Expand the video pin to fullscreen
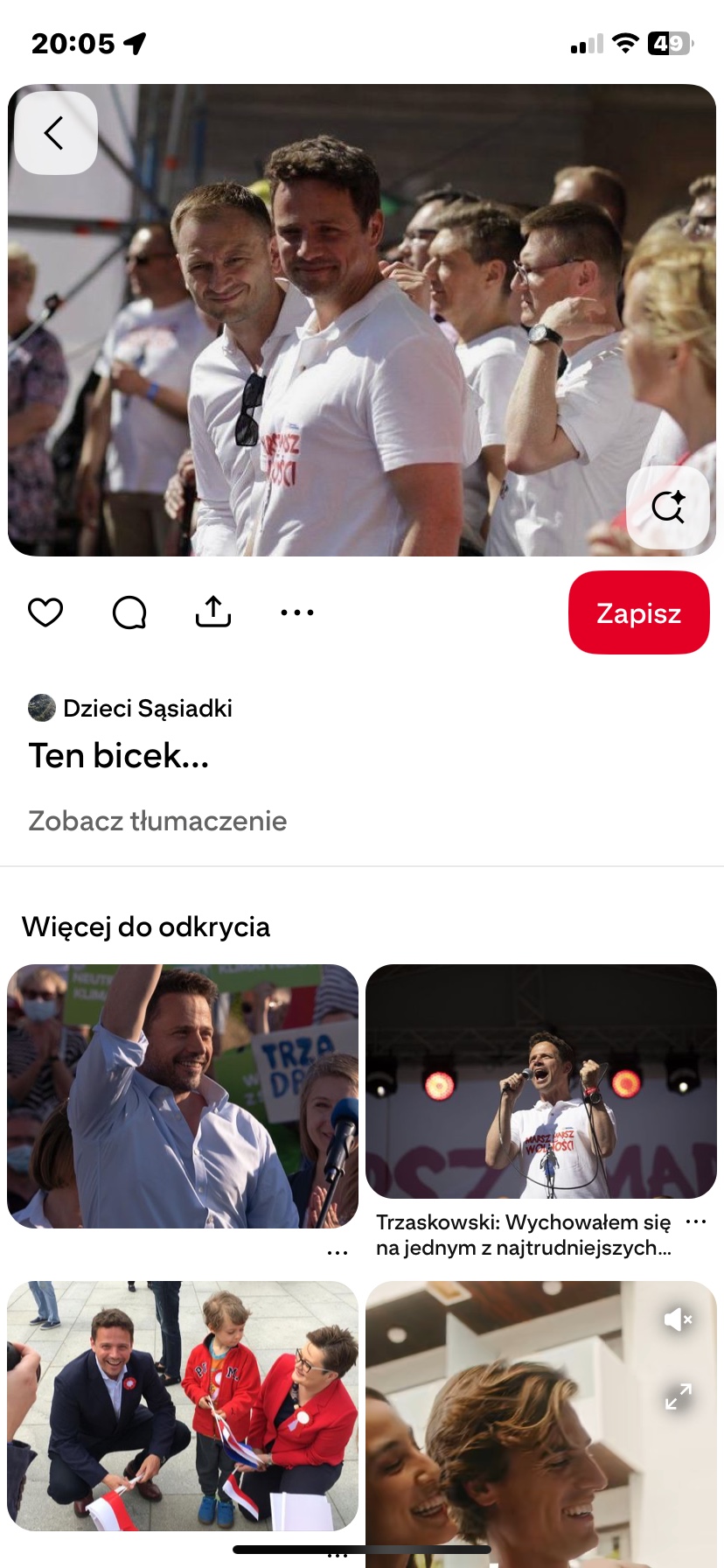The image size is (724, 1568). click(x=678, y=1396)
